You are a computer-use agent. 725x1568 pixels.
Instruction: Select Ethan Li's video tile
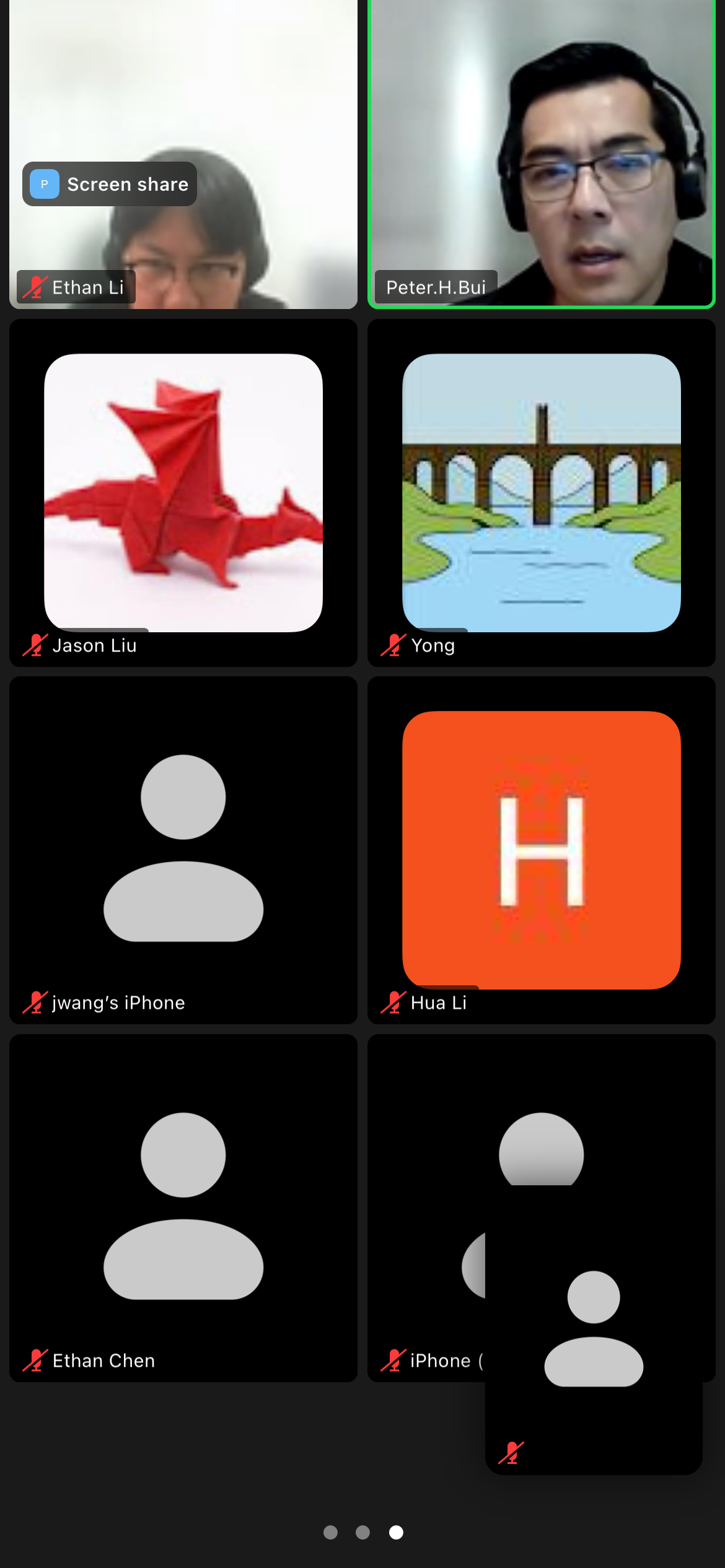183,154
